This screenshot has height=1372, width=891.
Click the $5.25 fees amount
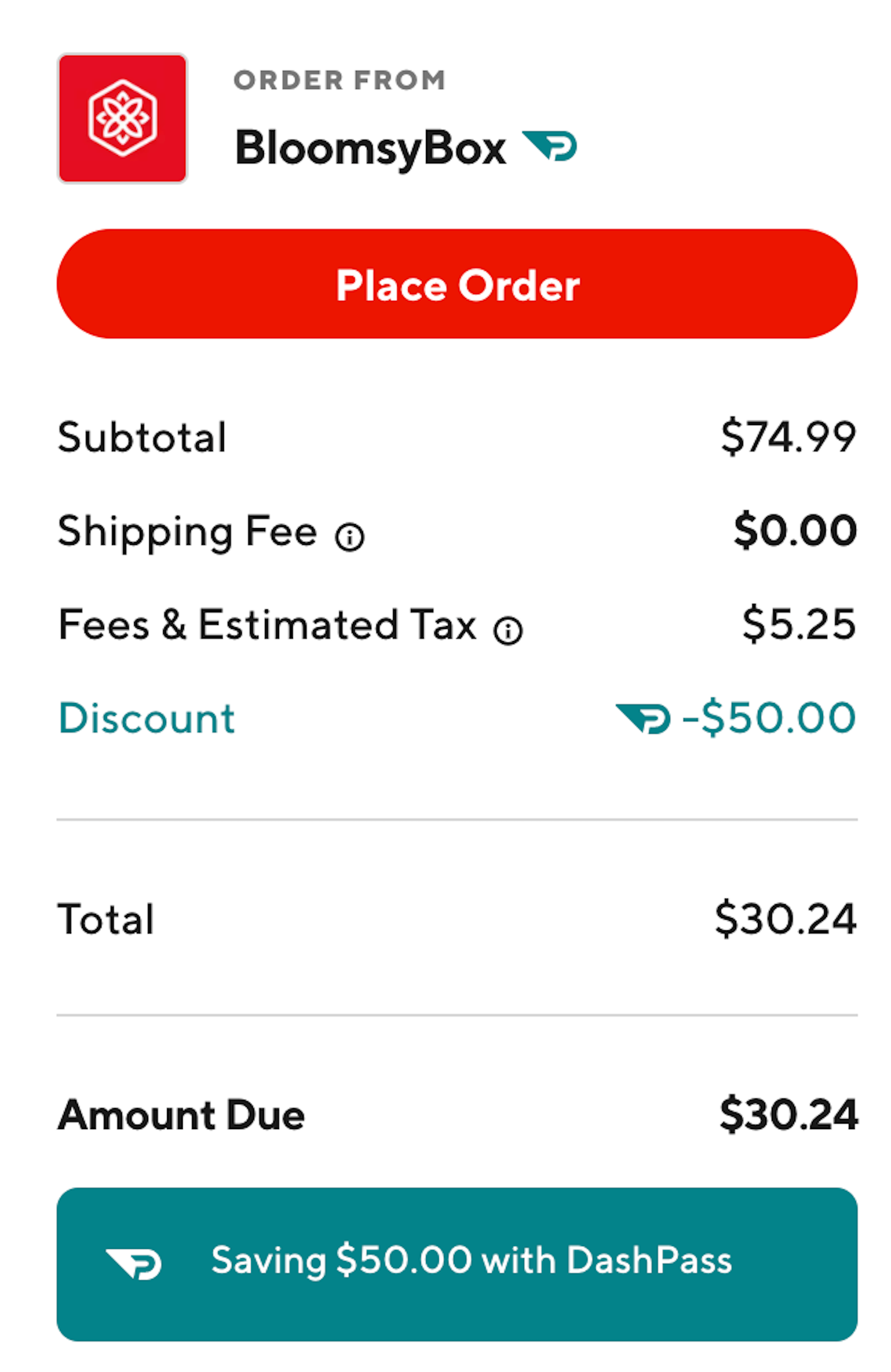pyautogui.click(x=799, y=624)
